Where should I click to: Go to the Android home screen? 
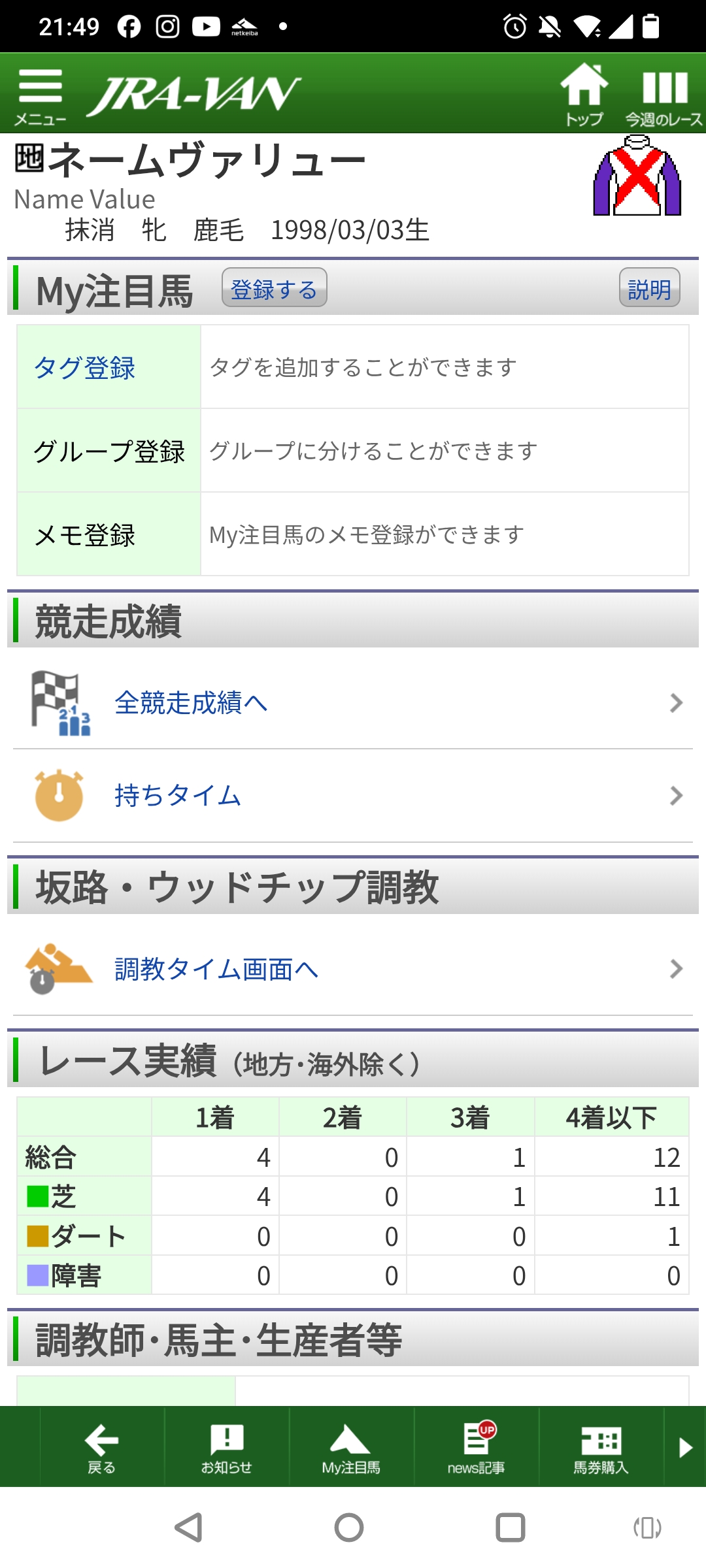coord(349,1527)
